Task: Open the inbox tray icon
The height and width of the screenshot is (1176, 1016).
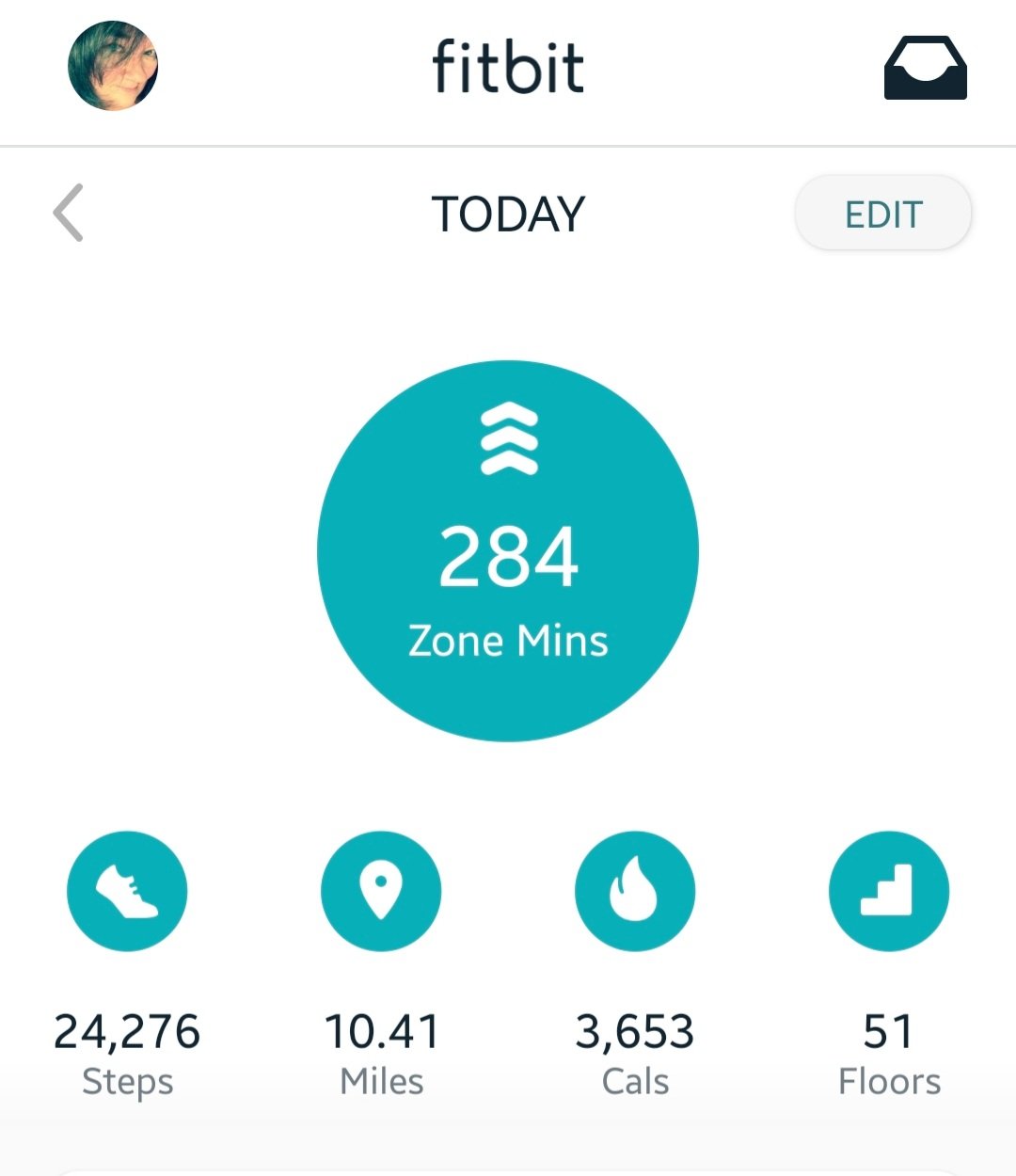Action: (x=925, y=68)
